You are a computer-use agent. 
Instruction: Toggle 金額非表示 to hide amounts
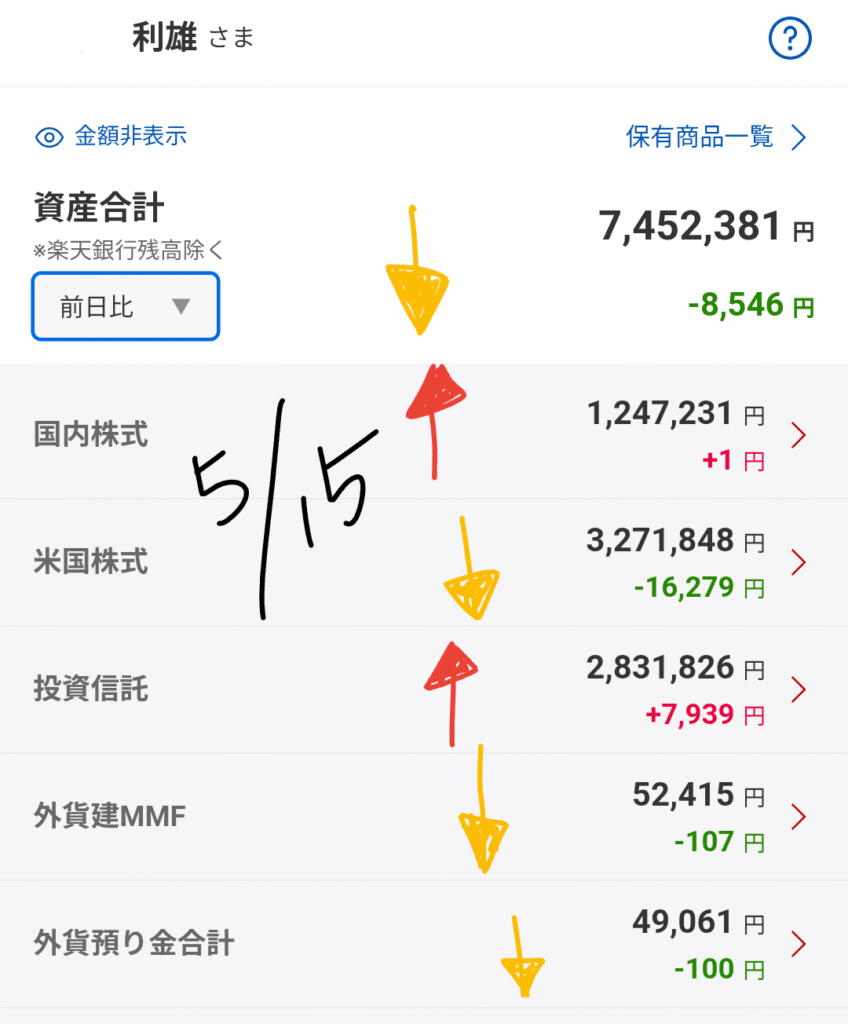point(111,137)
